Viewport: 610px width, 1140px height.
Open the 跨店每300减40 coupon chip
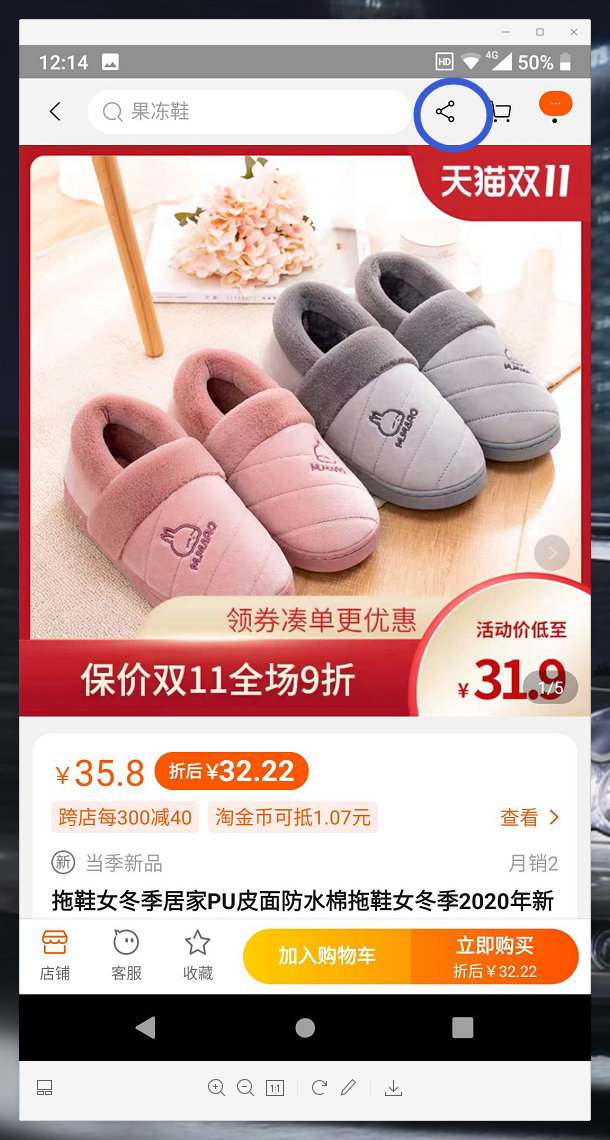pyautogui.click(x=125, y=818)
